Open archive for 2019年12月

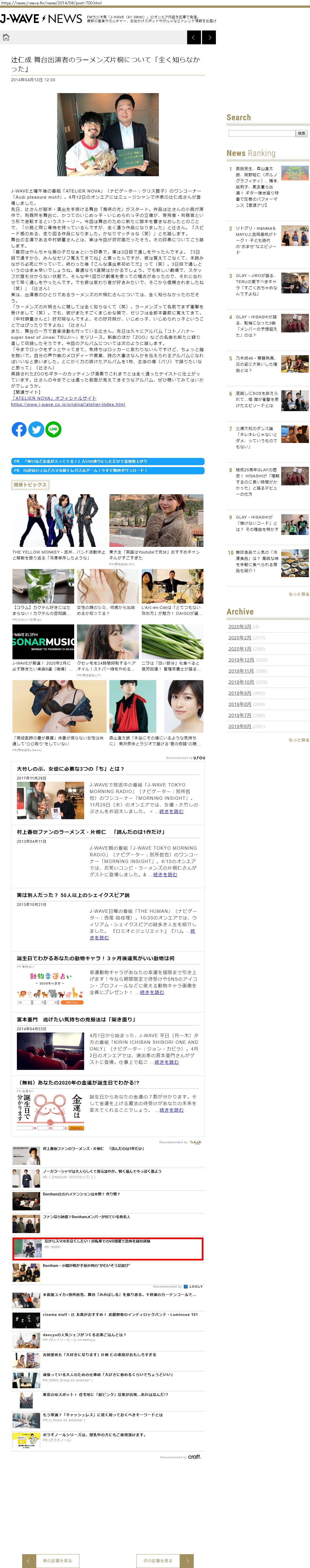coord(241,660)
